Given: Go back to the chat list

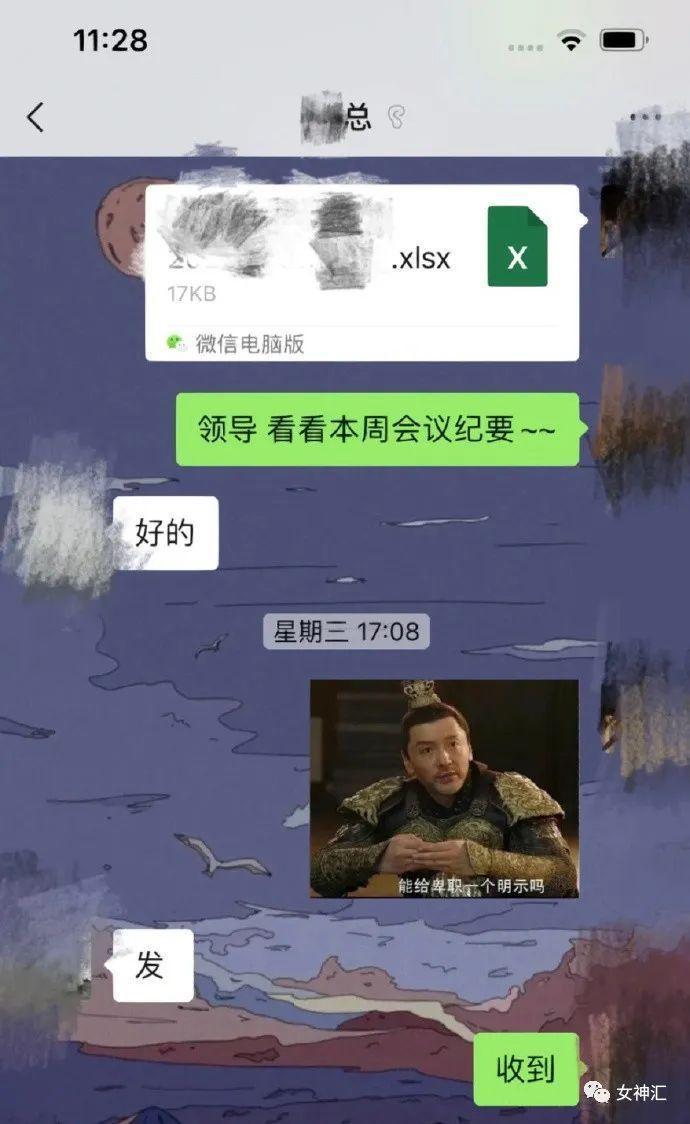Looking at the screenshot, I should 35,118.
